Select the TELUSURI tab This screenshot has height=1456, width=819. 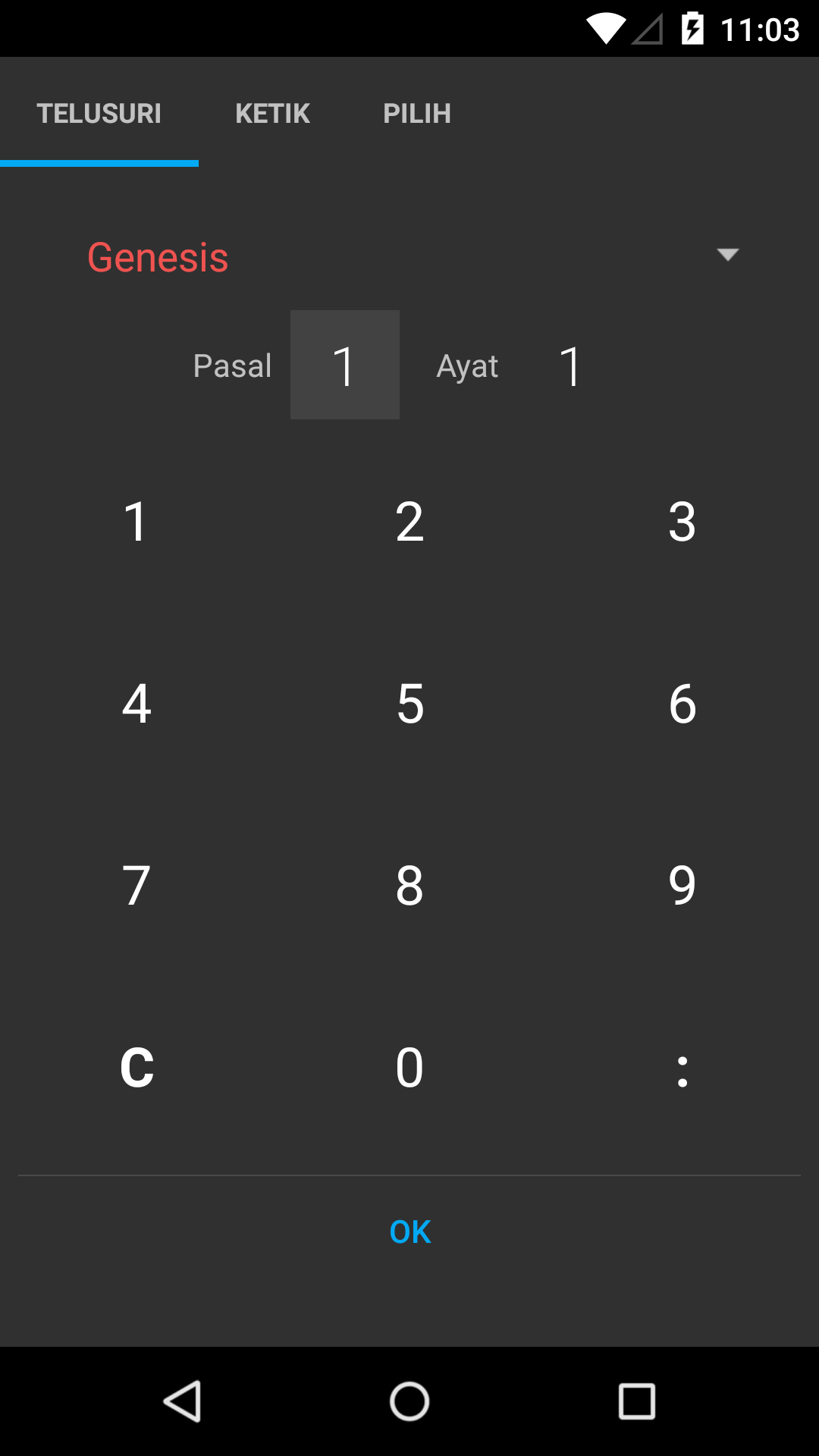coord(99,114)
